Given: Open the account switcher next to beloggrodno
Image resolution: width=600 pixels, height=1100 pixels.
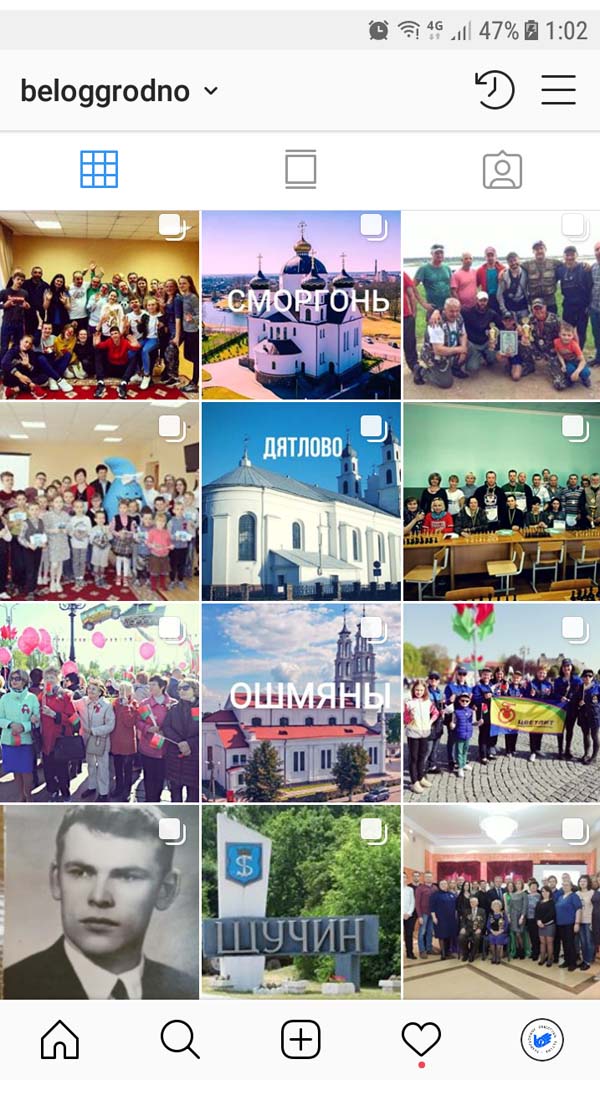Looking at the screenshot, I should click(x=210, y=91).
